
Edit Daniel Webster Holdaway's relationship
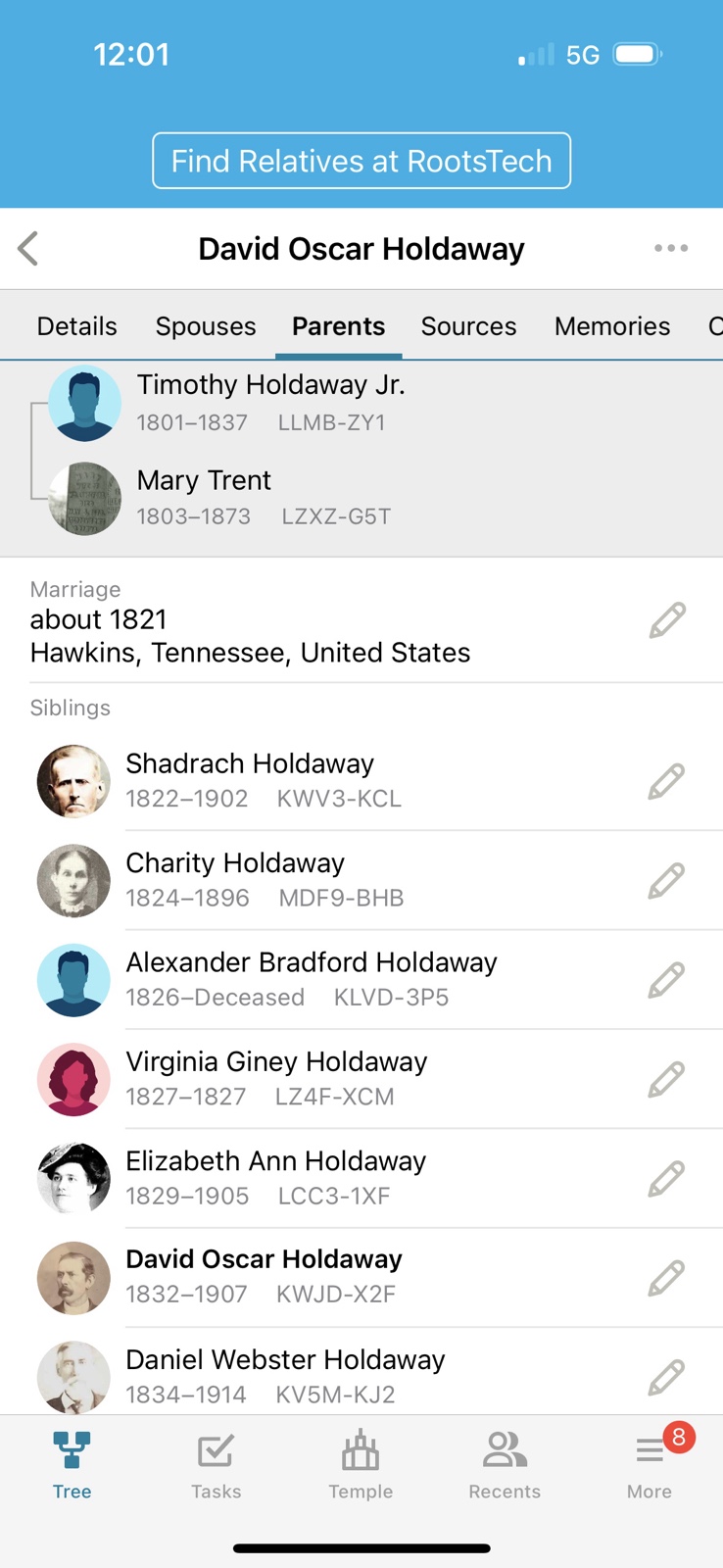pyautogui.click(x=666, y=1377)
